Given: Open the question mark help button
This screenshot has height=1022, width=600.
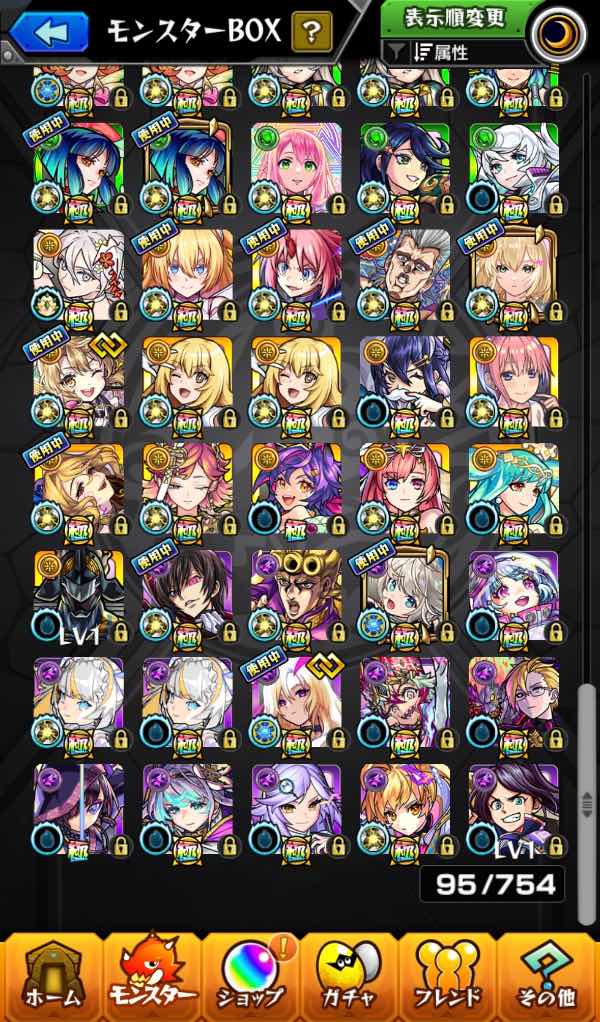Looking at the screenshot, I should 312,31.
